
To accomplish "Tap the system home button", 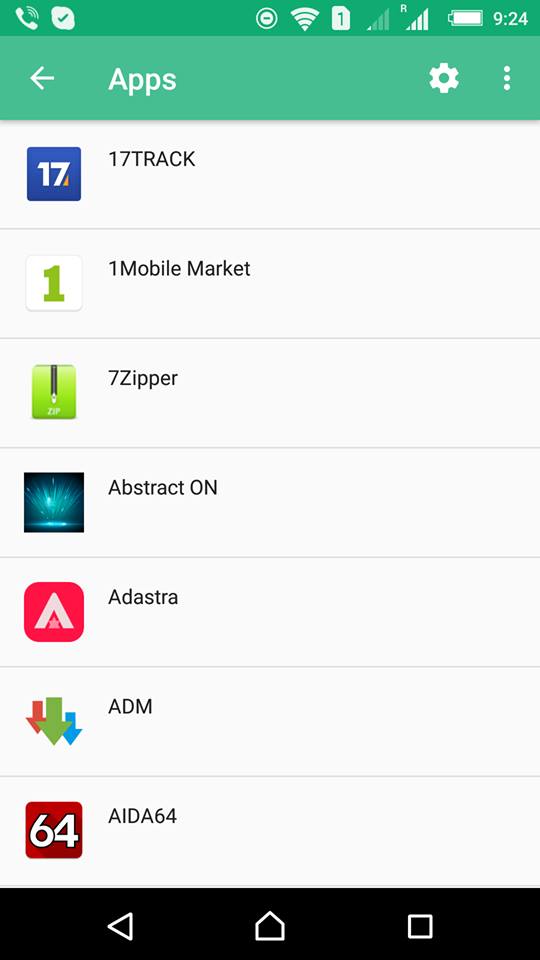I will click(270, 925).
